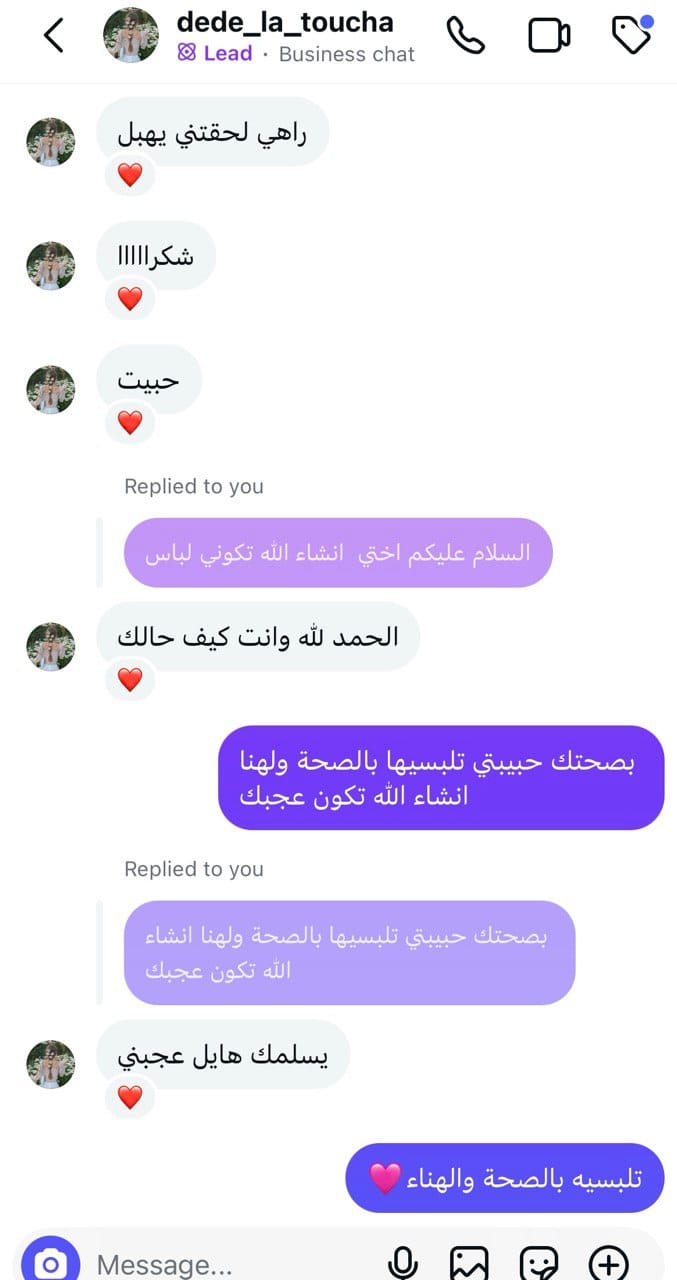Open the label tag options
Image resolution: width=677 pixels, height=1280 pixels.
(x=632, y=36)
